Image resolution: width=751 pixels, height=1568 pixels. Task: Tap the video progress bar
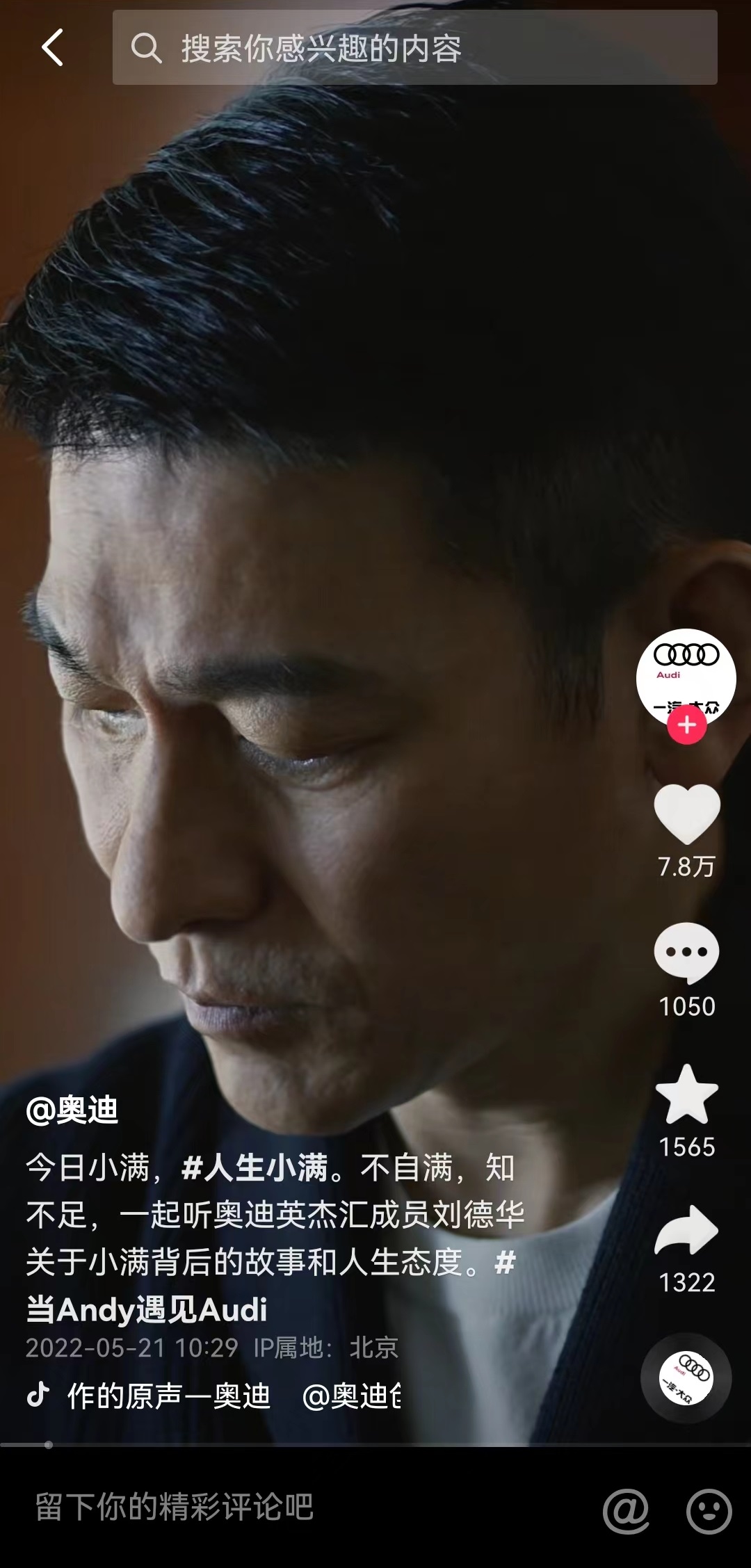coord(375,1444)
